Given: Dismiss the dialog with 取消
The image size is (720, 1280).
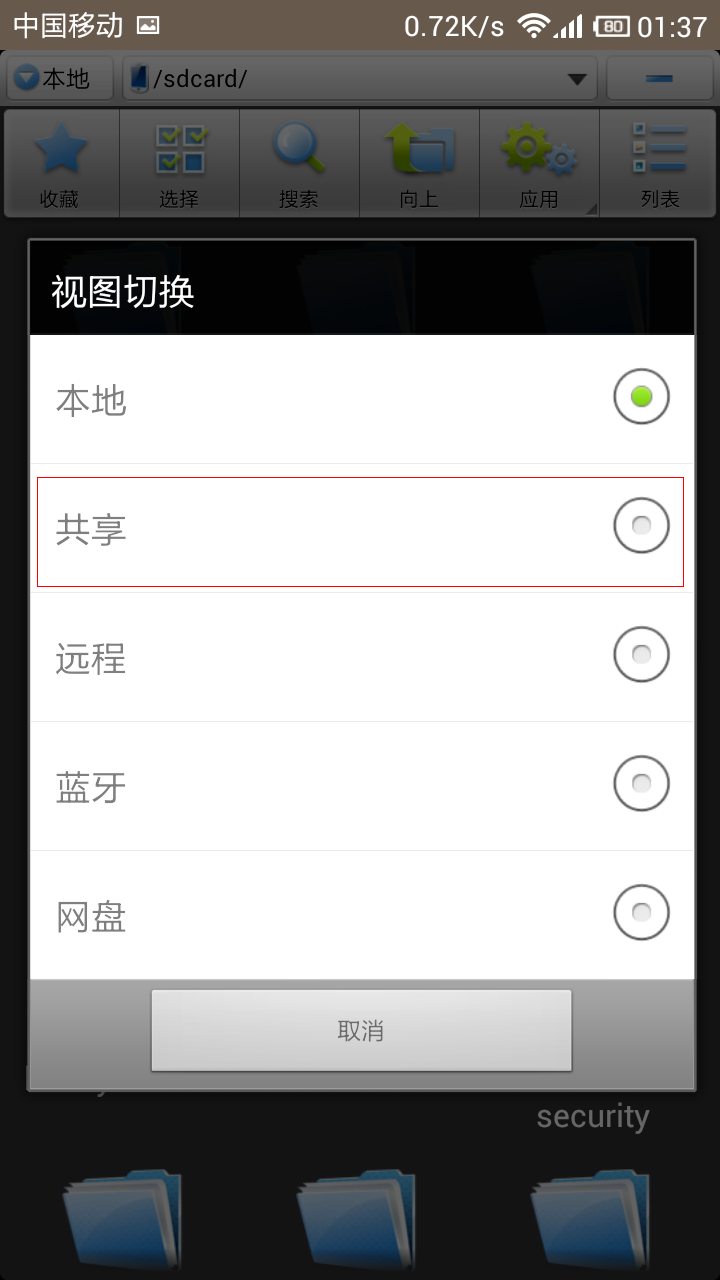Looking at the screenshot, I should [x=361, y=1030].
